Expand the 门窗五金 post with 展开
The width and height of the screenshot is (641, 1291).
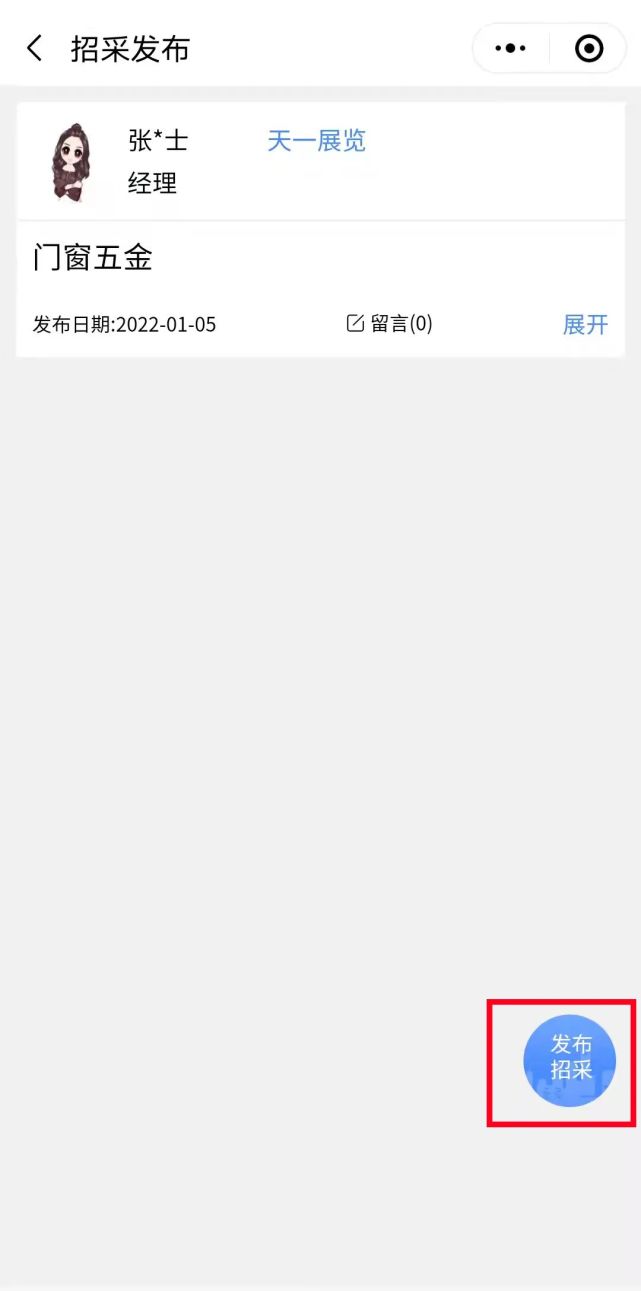[585, 324]
